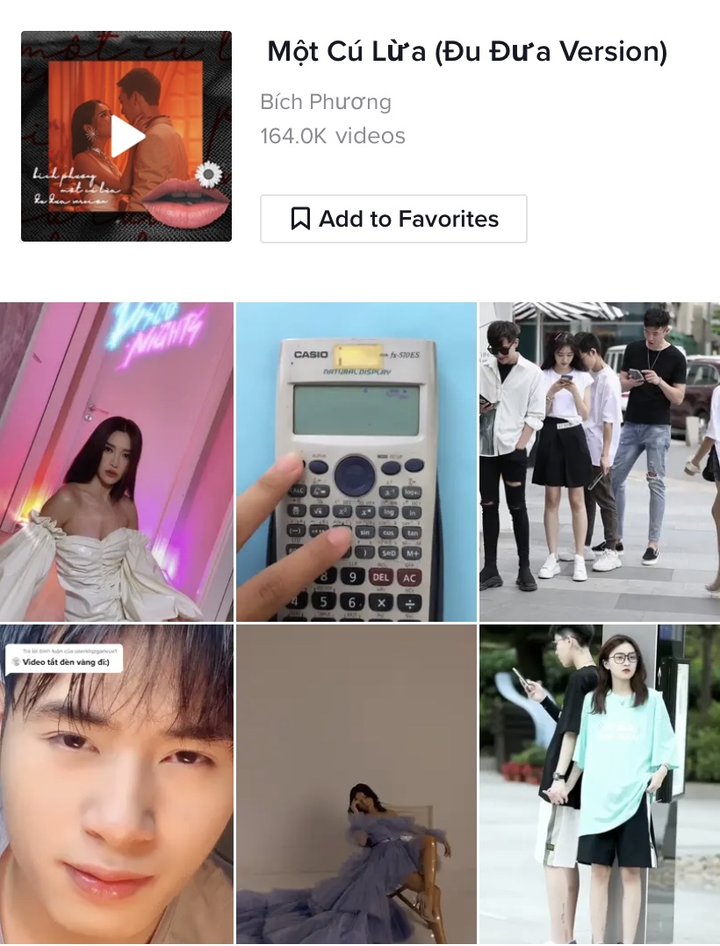The width and height of the screenshot is (720, 946).
Task: Play the street fashion group video
Action: [598, 460]
